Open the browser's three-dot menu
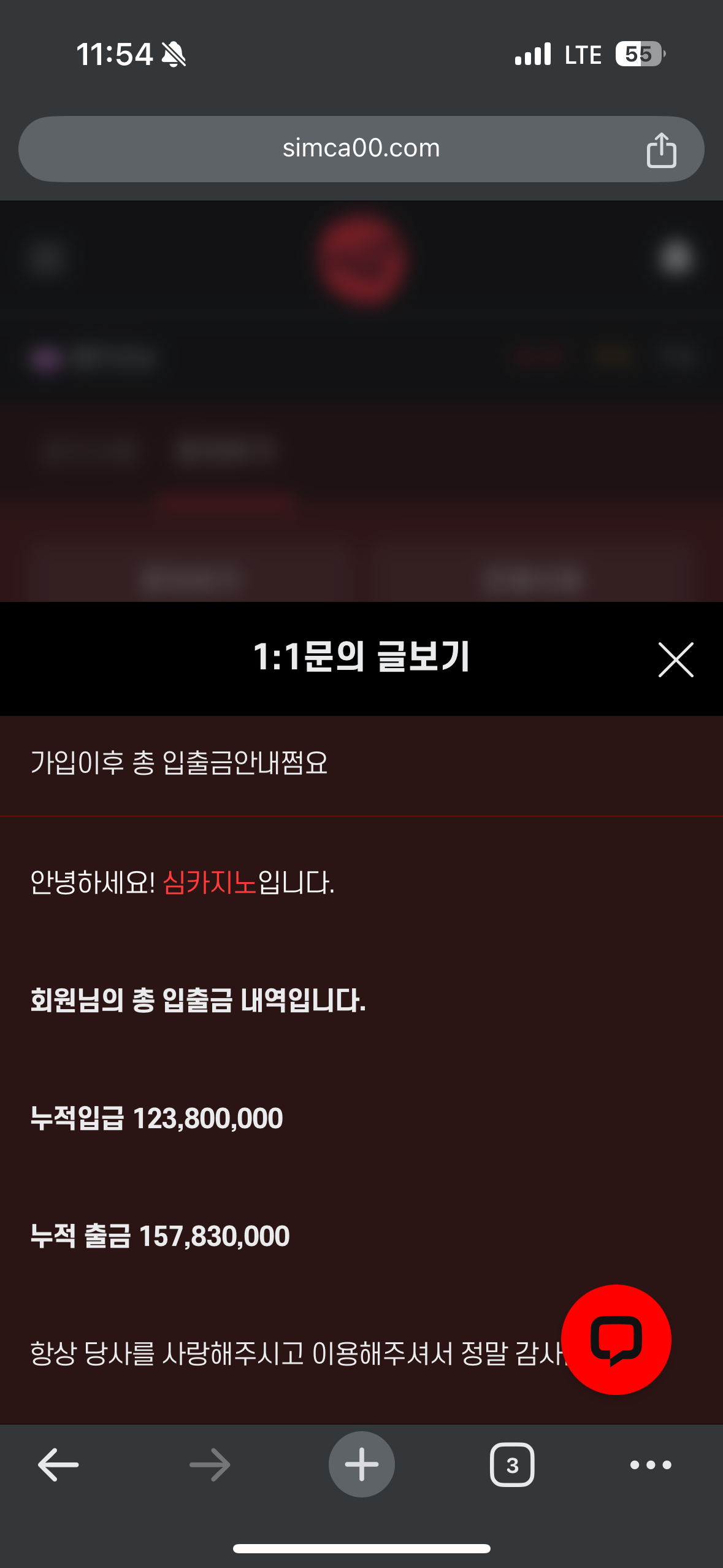The image size is (723, 1568). click(x=651, y=1465)
